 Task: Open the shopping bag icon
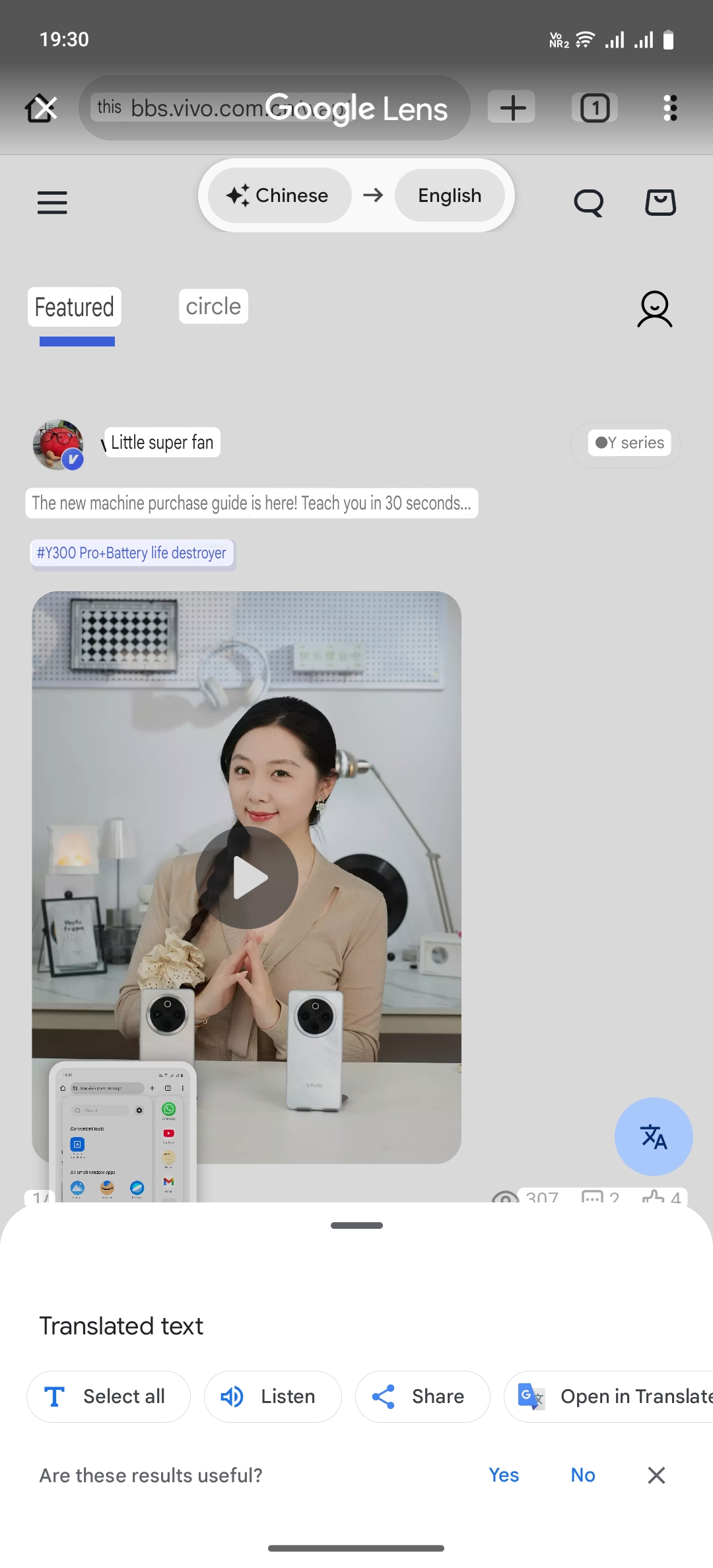tap(660, 203)
